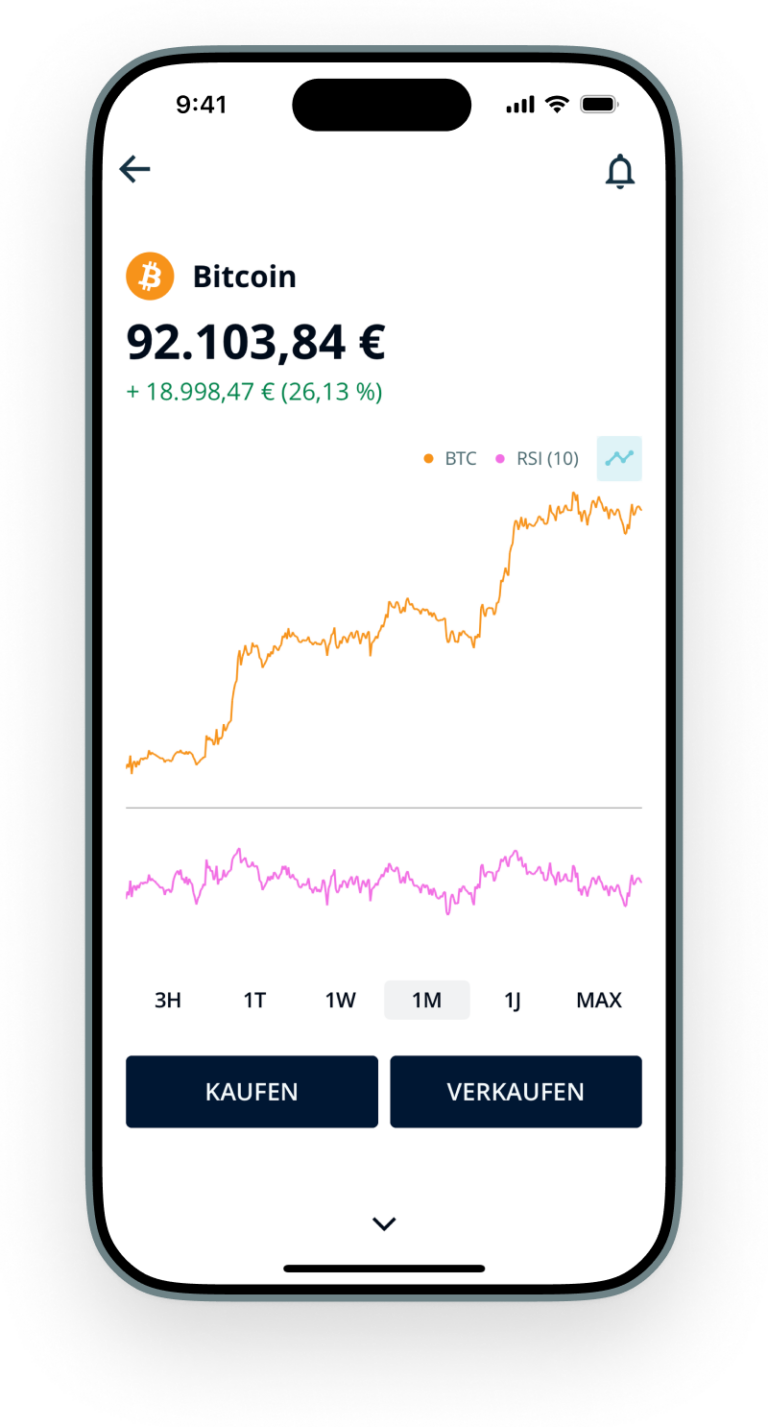Collapse the screen using the downward arrow

pyautogui.click(x=383, y=1222)
